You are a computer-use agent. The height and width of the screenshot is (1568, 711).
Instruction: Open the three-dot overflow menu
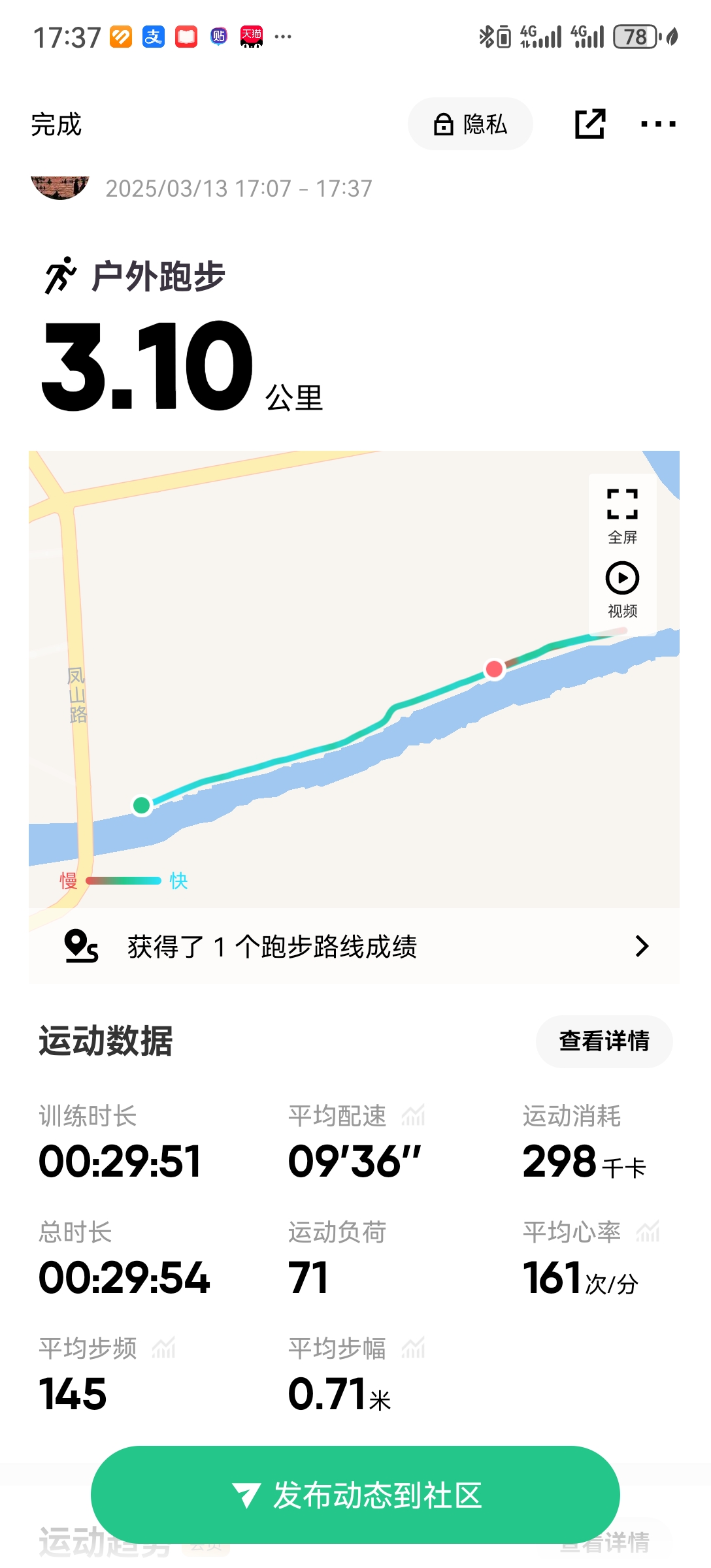[x=657, y=124]
